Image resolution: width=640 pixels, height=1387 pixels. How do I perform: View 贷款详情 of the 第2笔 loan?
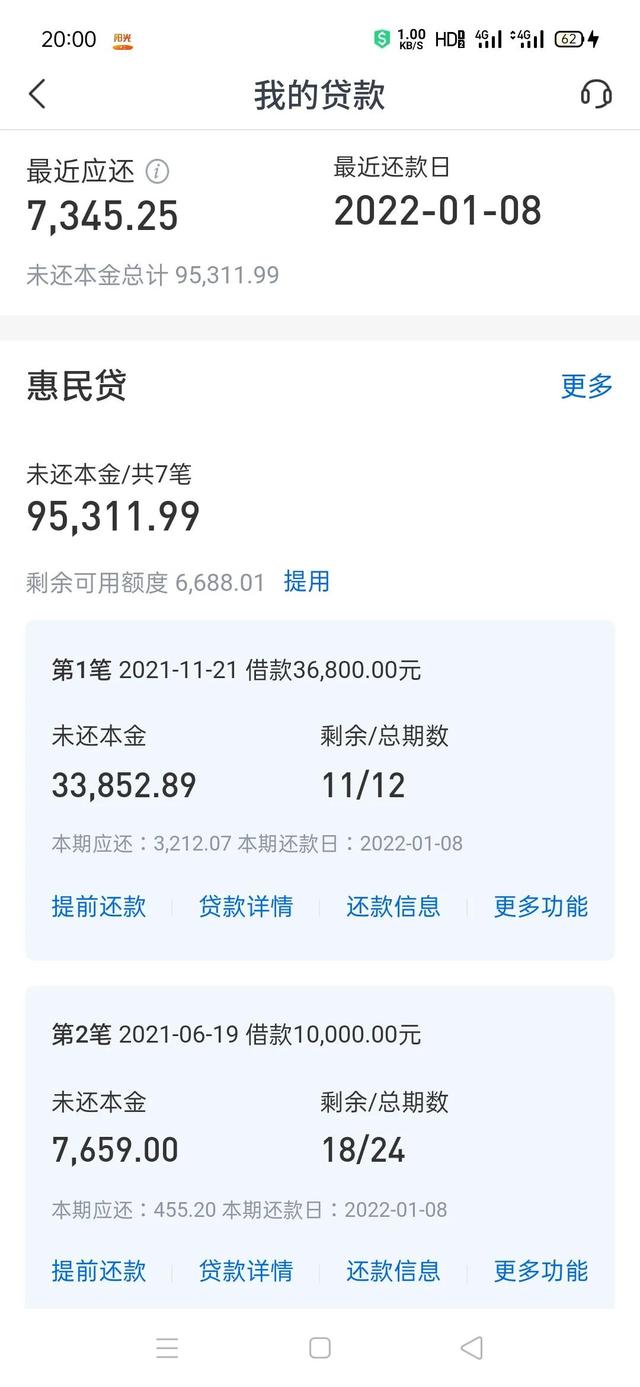tap(246, 1271)
